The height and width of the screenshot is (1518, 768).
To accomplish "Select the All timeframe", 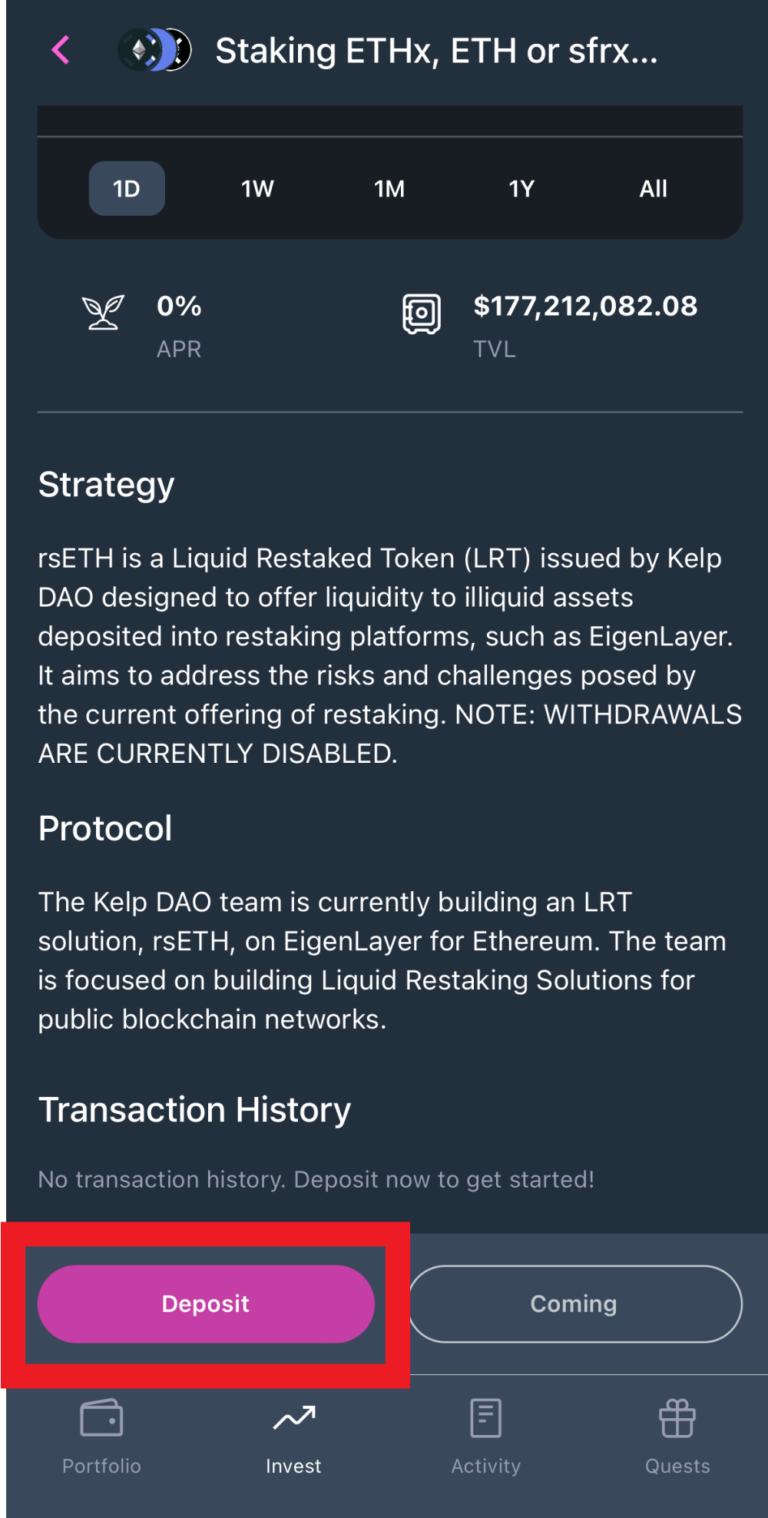I will [x=653, y=188].
